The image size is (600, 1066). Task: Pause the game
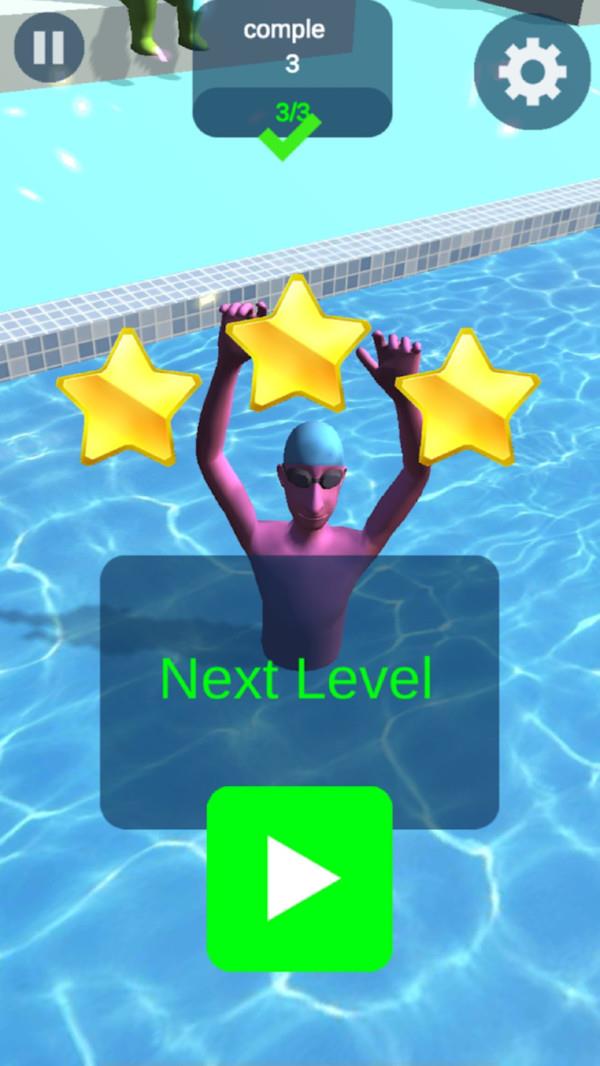(49, 47)
